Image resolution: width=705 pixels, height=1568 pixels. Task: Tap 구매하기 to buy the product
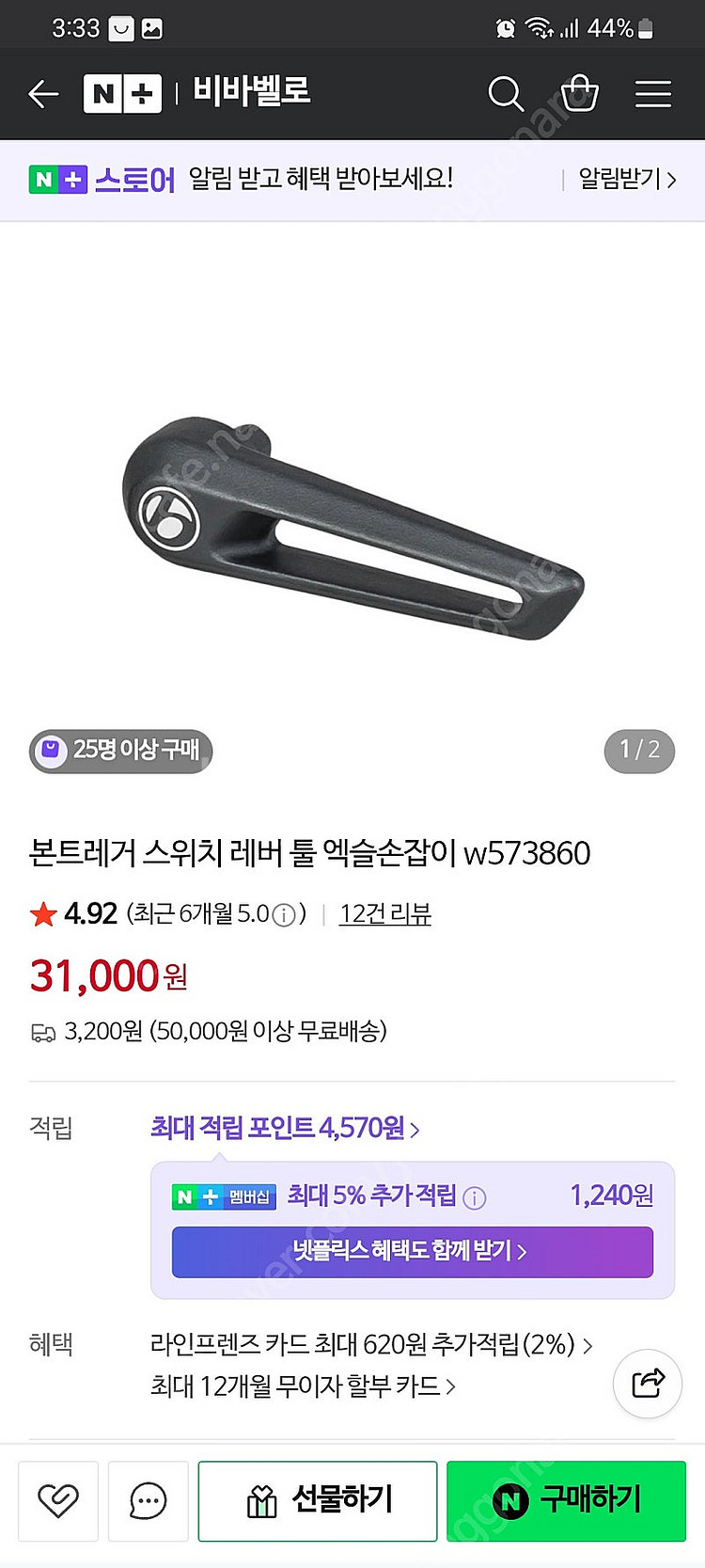click(x=566, y=1500)
